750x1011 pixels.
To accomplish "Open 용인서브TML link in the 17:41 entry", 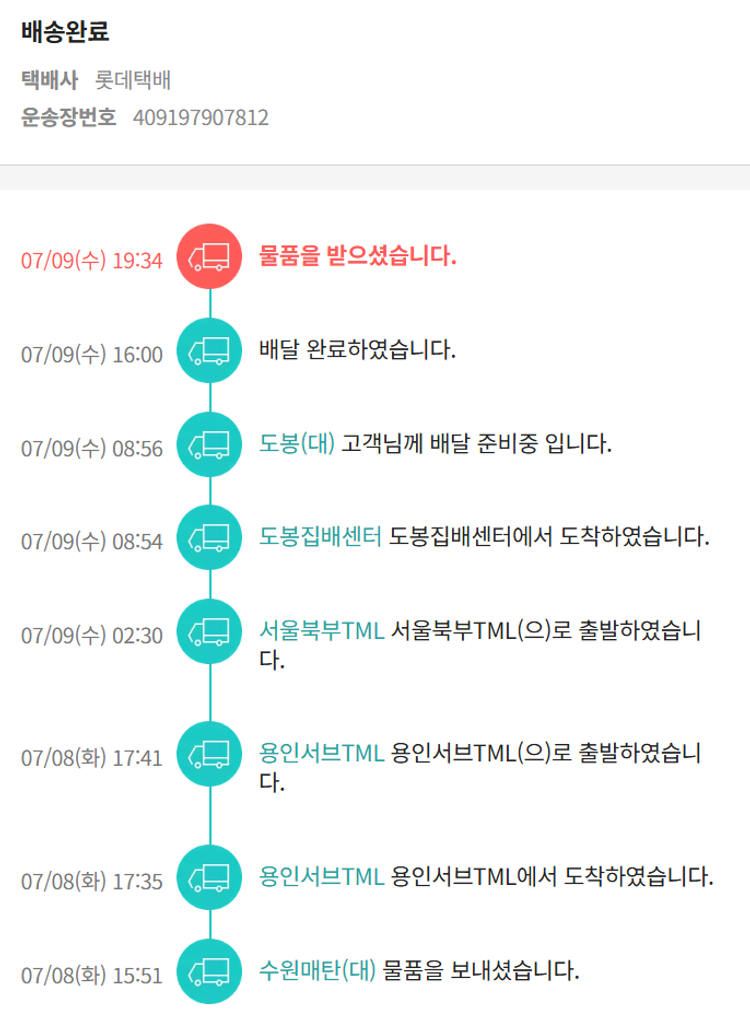I will (x=321, y=753).
